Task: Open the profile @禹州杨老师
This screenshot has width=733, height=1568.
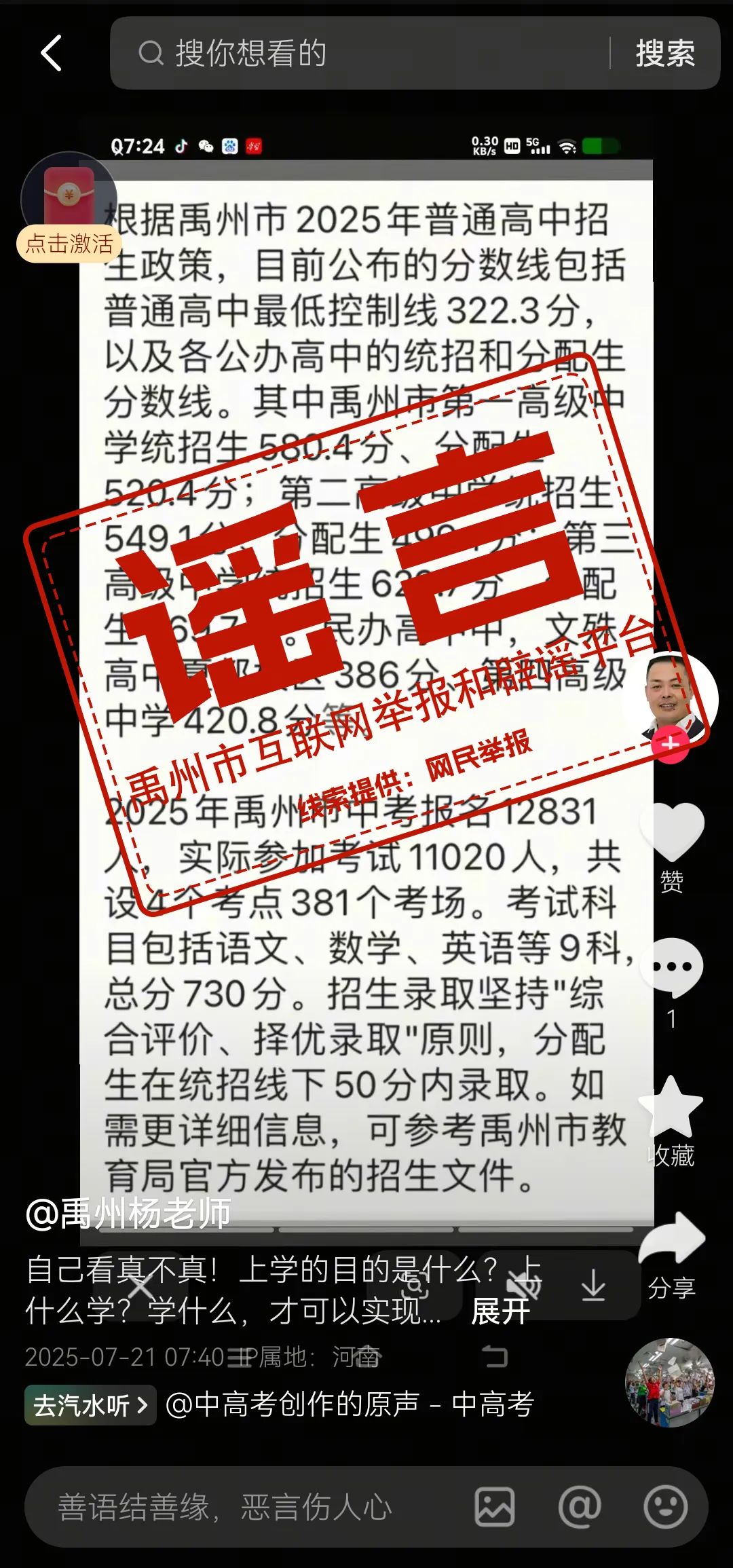Action: pyautogui.click(x=129, y=1214)
